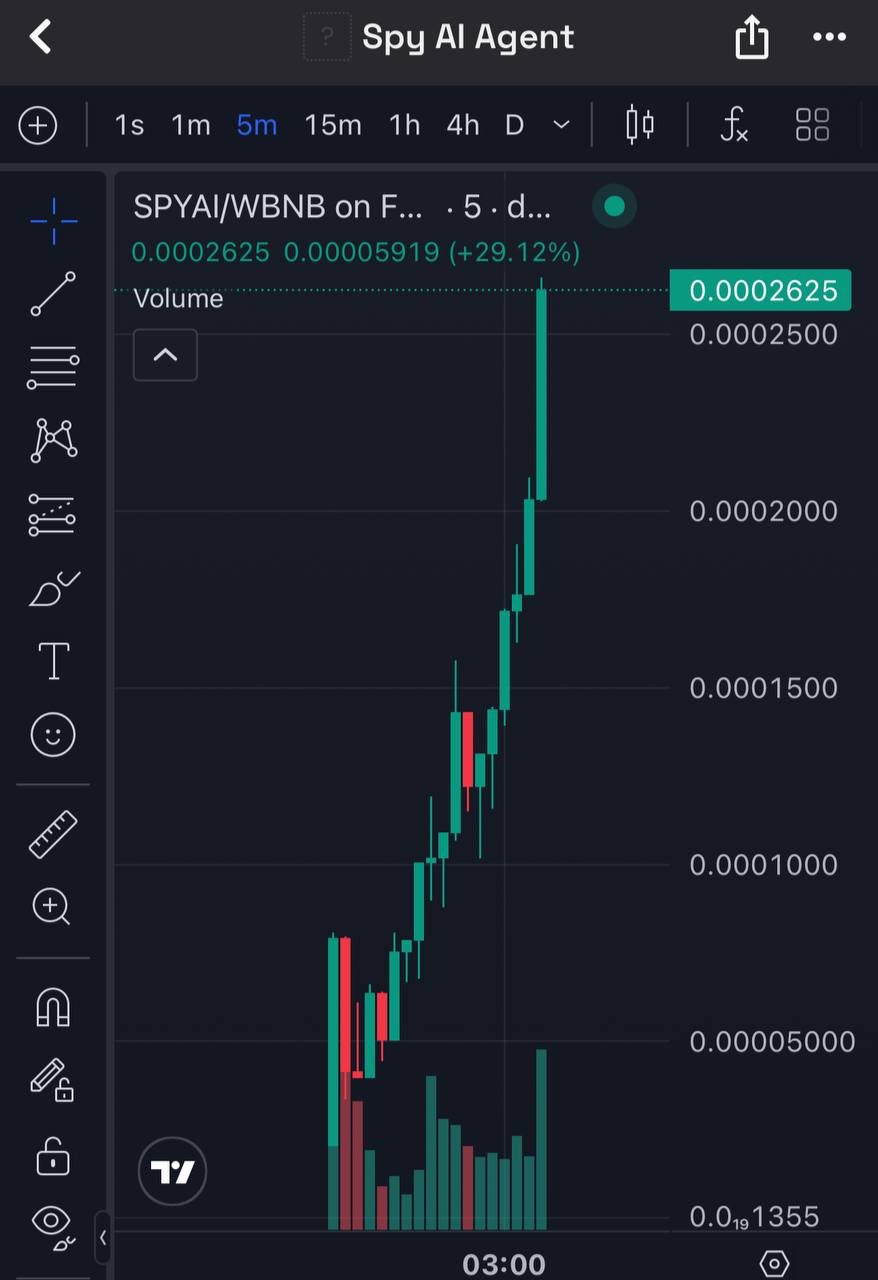This screenshot has width=878, height=1280.
Task: Open the chart layout grid options
Action: coord(812,126)
